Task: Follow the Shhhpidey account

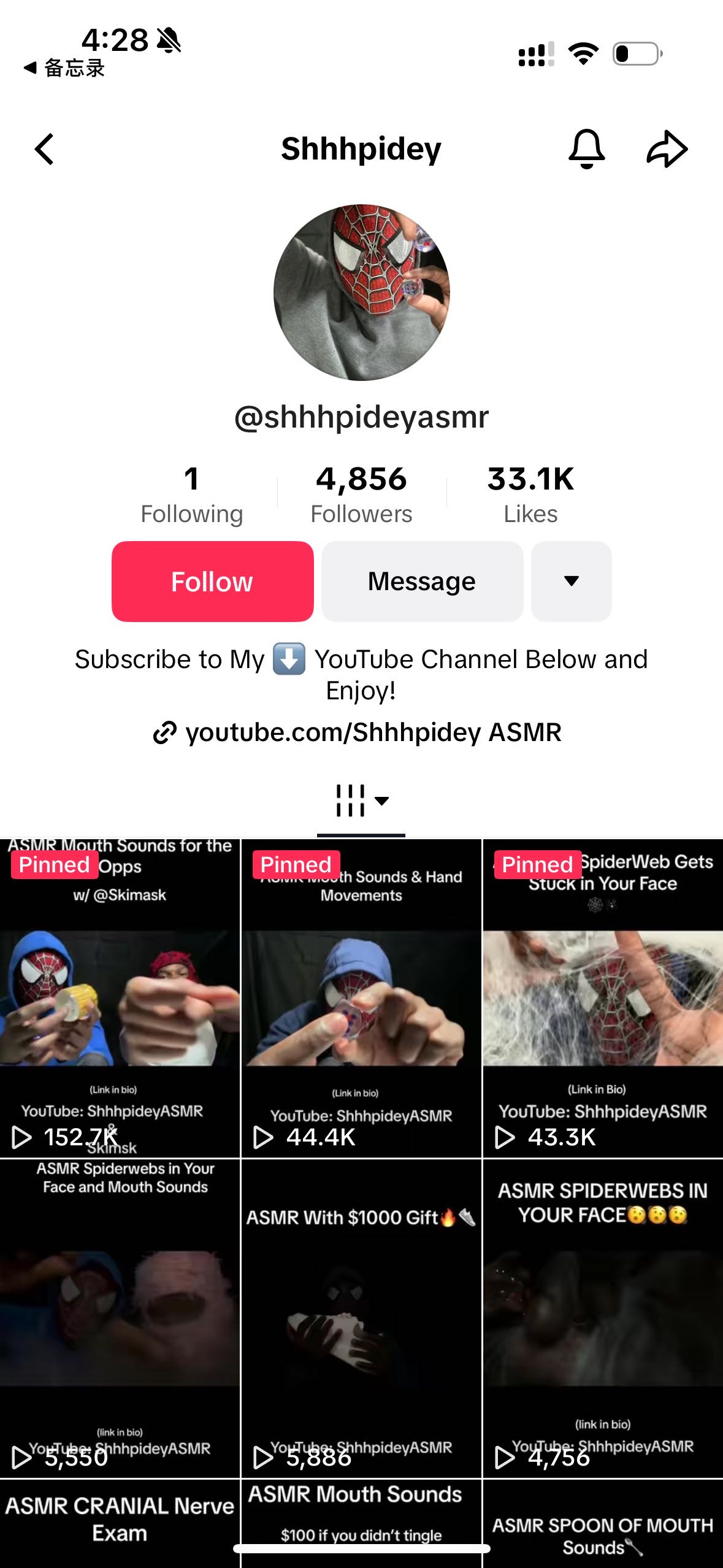Action: pyautogui.click(x=212, y=581)
